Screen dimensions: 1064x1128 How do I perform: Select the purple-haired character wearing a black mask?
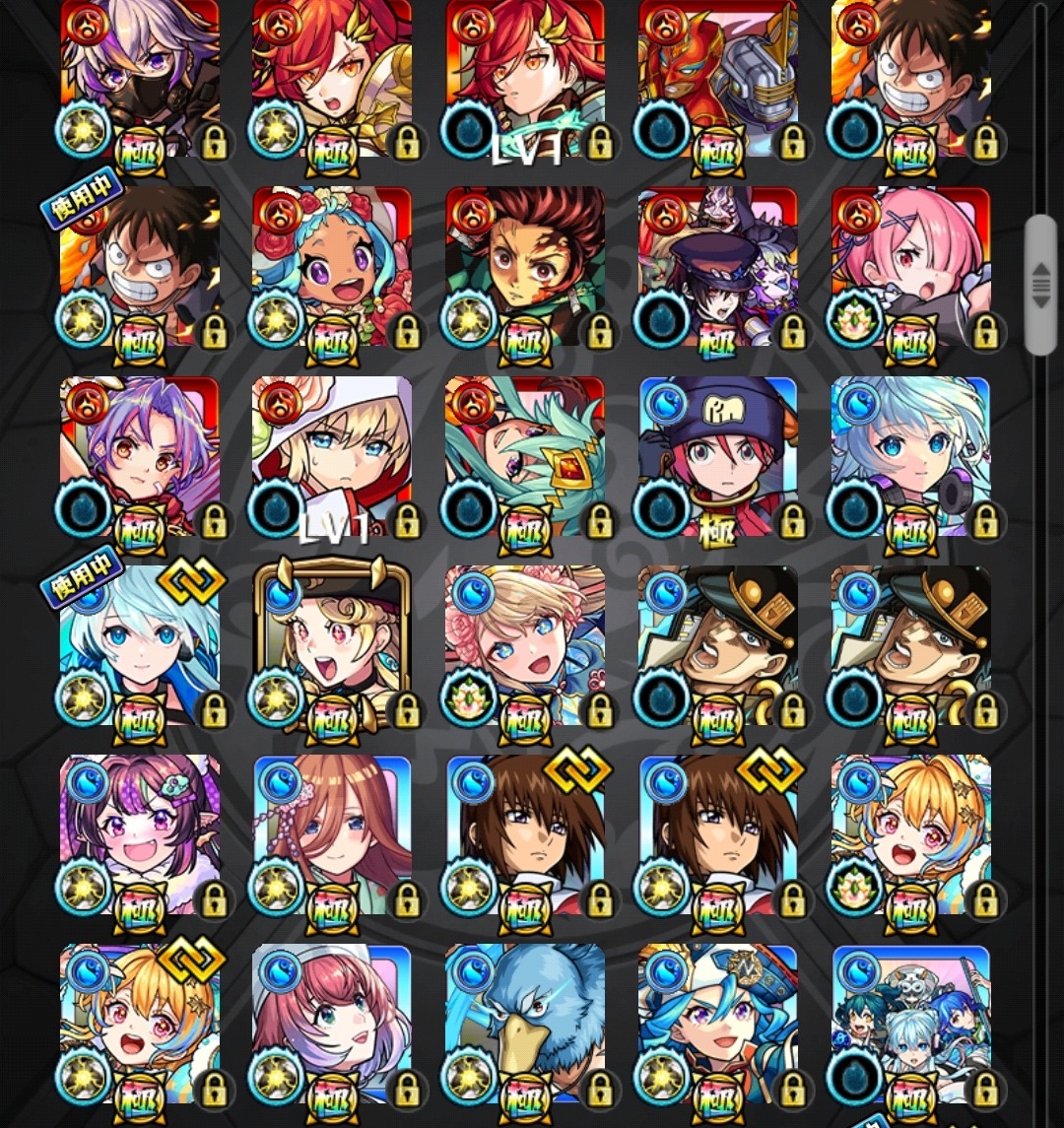139,79
